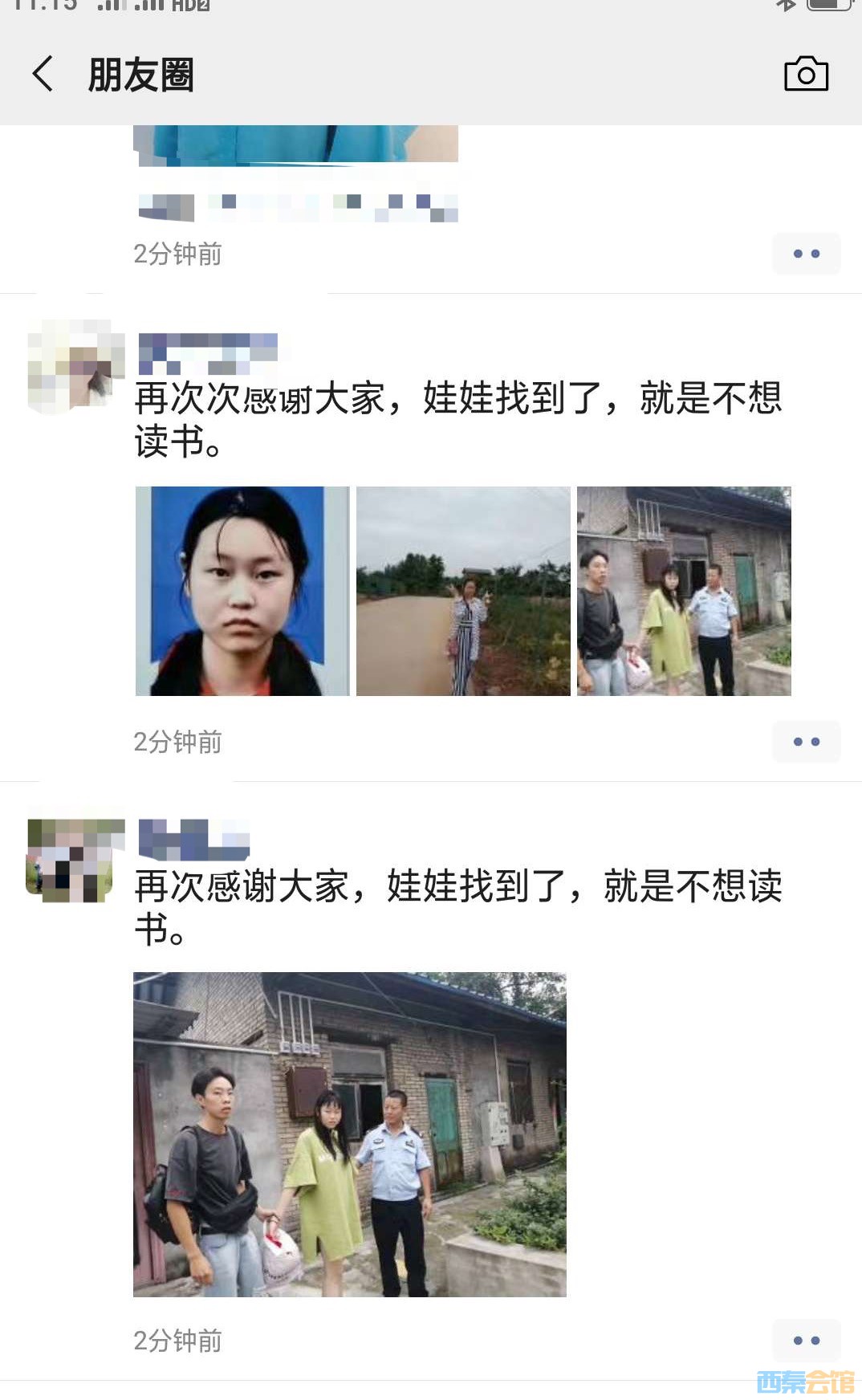Screen dimensions: 862x1400
Task: View the blue-background portrait photo in the three-photo post
Action: pyautogui.click(x=242, y=591)
